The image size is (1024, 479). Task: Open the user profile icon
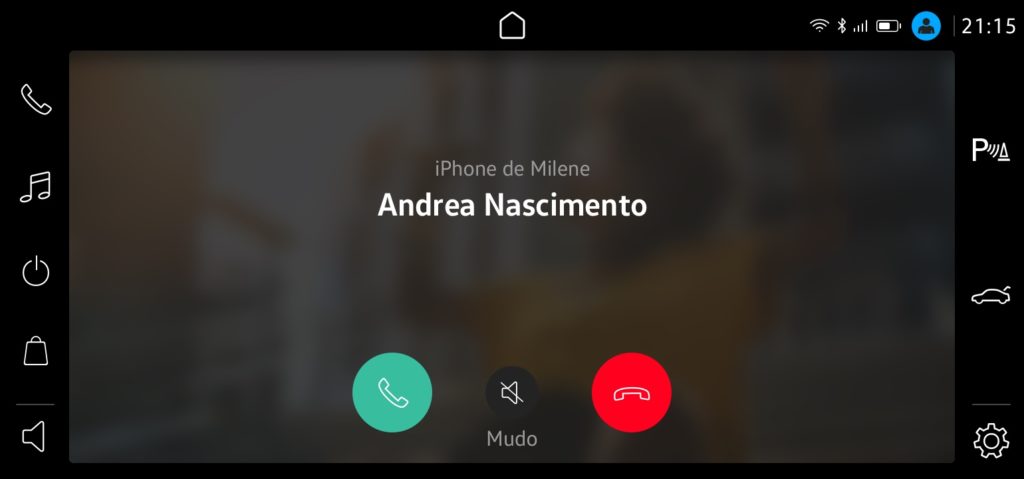click(926, 26)
